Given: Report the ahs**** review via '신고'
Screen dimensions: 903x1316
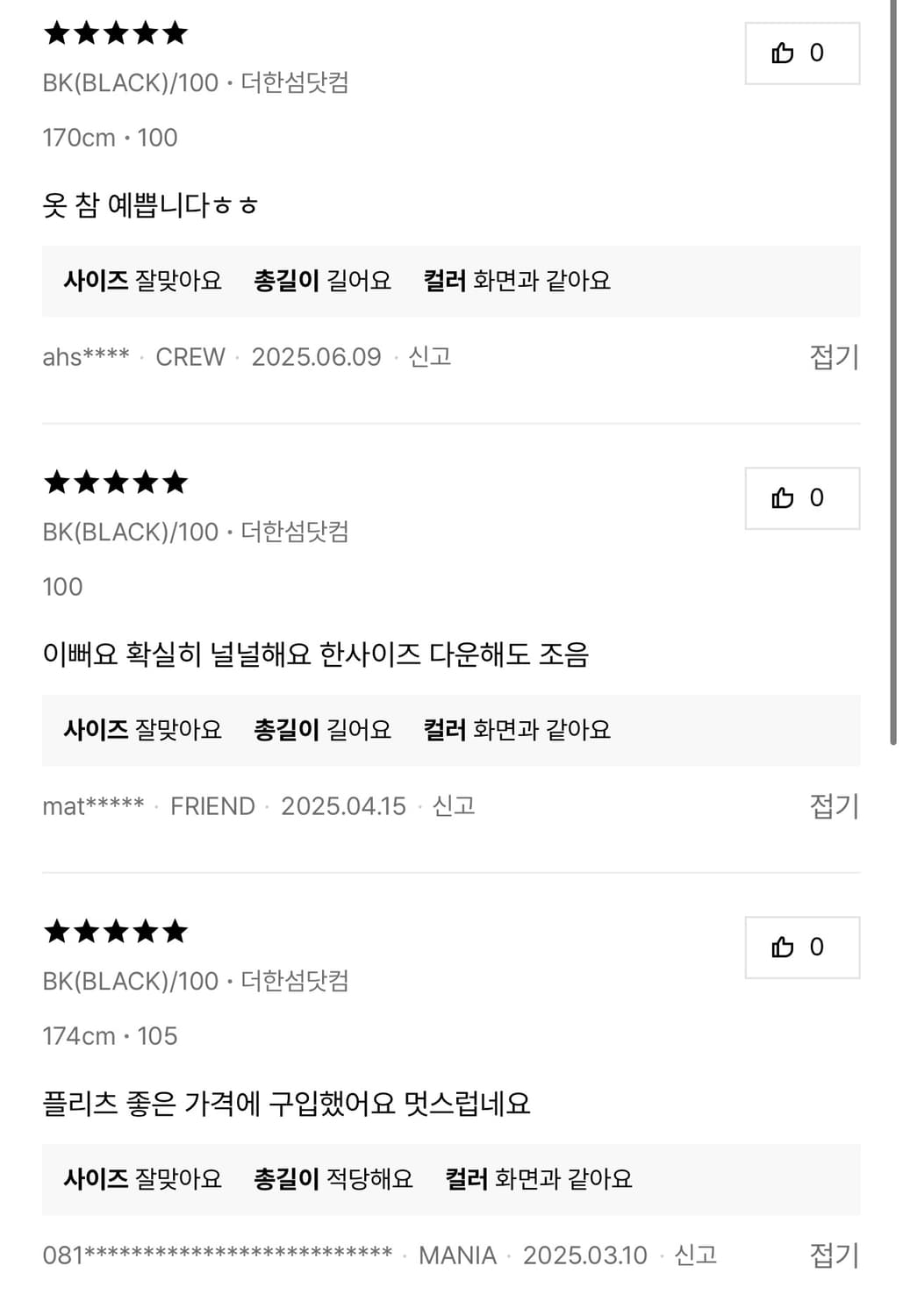Looking at the screenshot, I should point(432,356).
